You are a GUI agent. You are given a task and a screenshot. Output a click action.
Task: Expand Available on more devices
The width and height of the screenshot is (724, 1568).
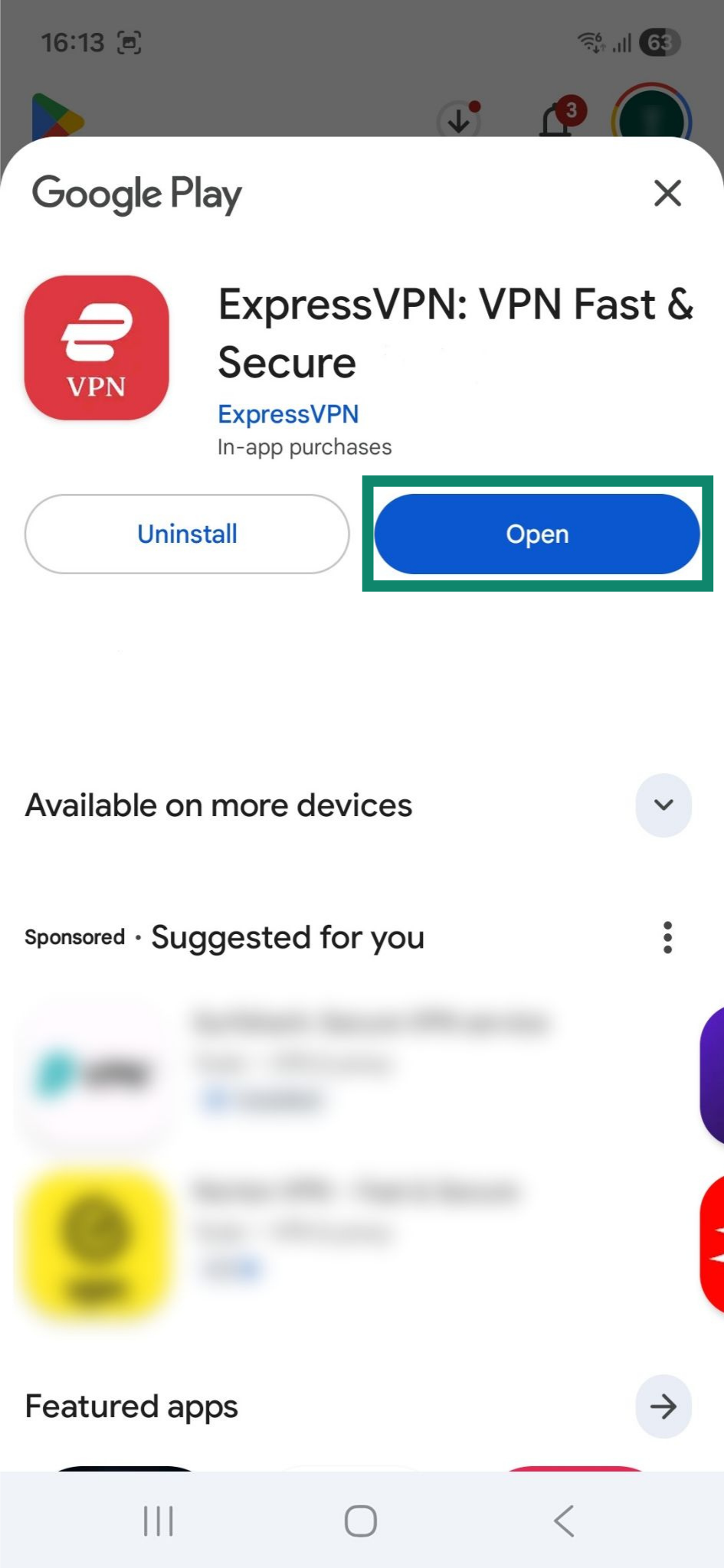pos(663,805)
